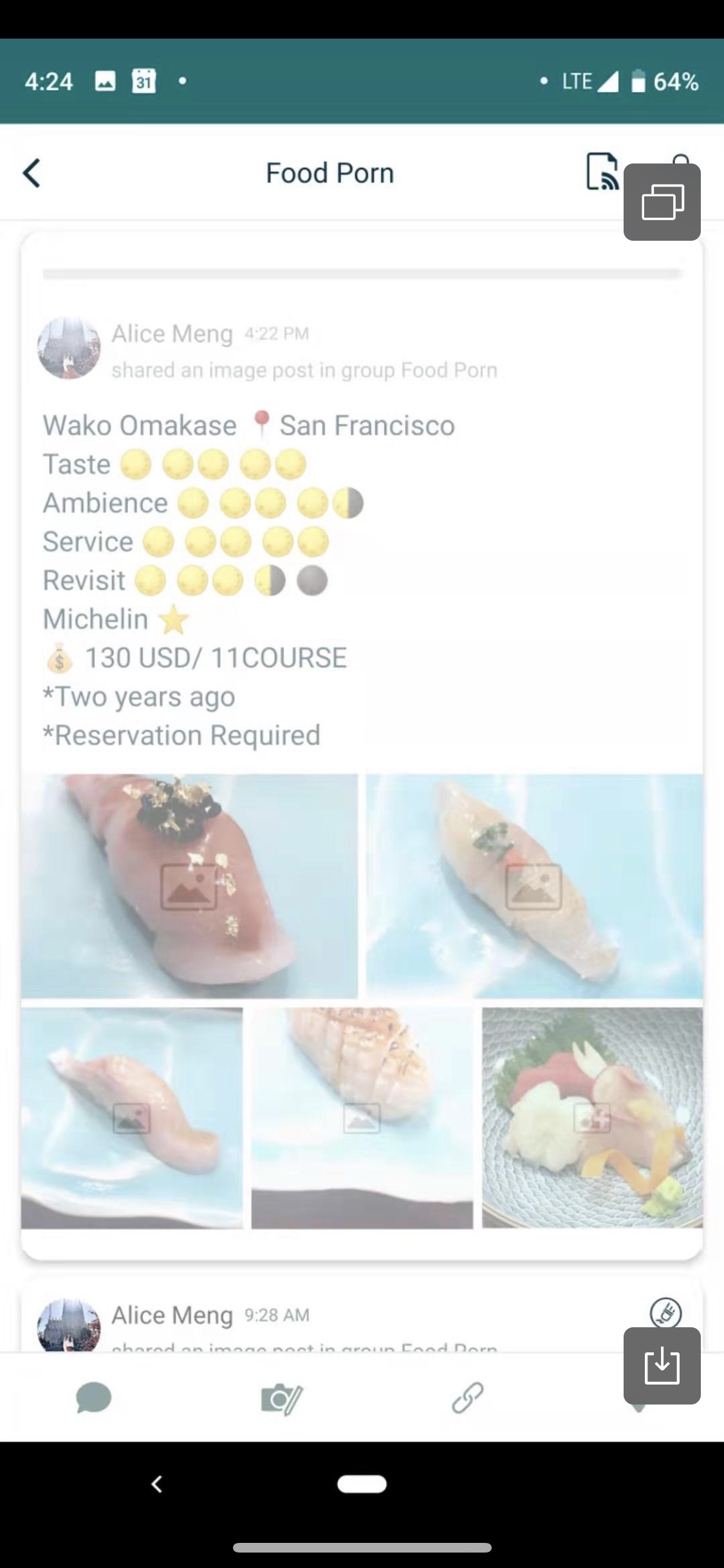Viewport: 724px width, 1568px height.
Task: Open Alice Meng's avatar on 4:22 PM post
Action: click(69, 348)
